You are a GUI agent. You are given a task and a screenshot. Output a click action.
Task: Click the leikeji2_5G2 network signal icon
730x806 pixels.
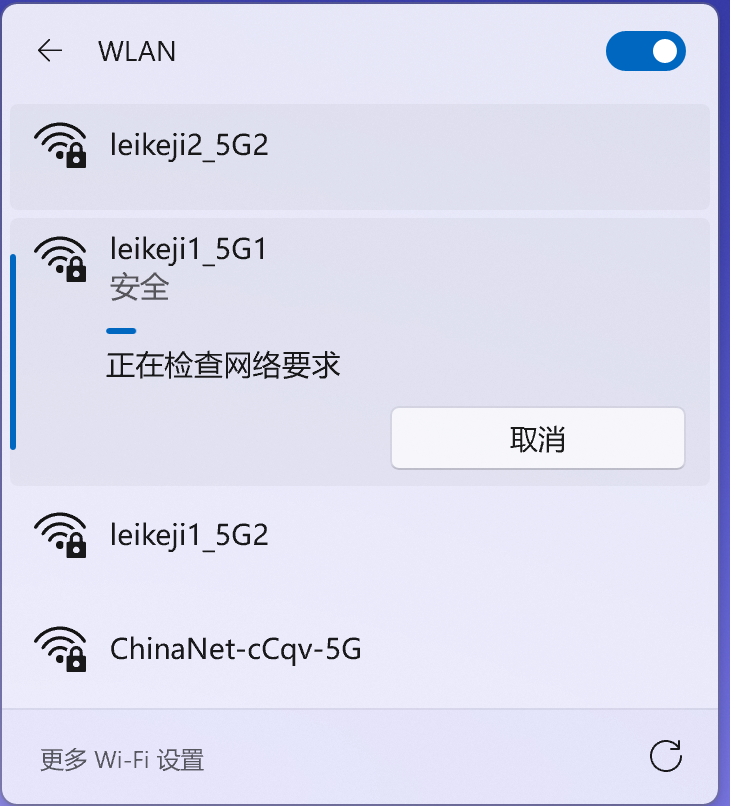[x=60, y=146]
